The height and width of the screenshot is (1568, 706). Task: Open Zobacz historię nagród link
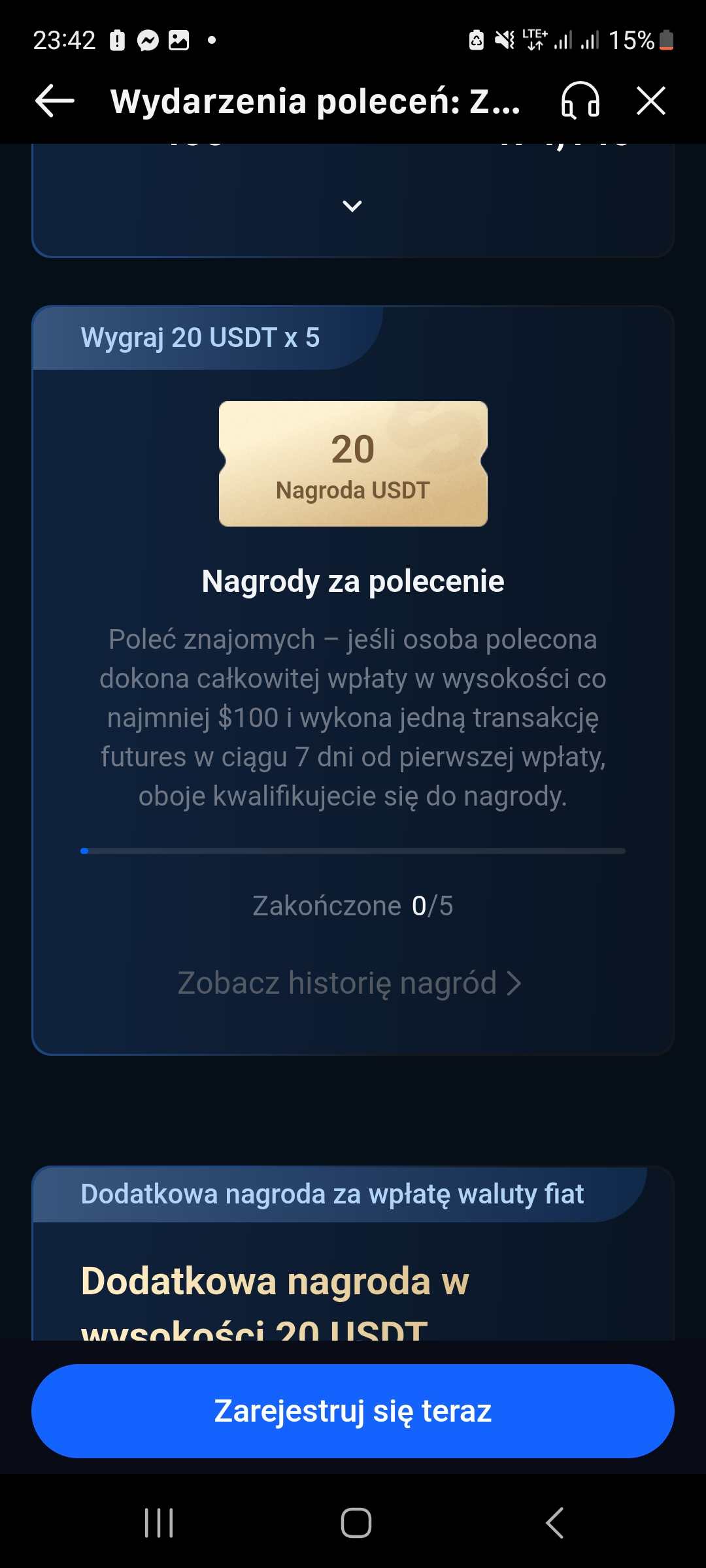(350, 983)
